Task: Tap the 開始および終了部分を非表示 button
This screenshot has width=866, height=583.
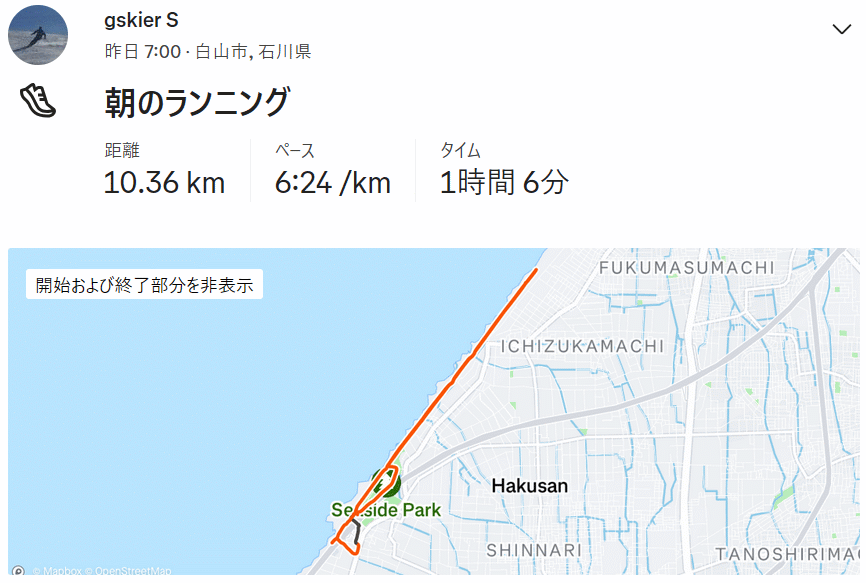Action: (x=144, y=285)
